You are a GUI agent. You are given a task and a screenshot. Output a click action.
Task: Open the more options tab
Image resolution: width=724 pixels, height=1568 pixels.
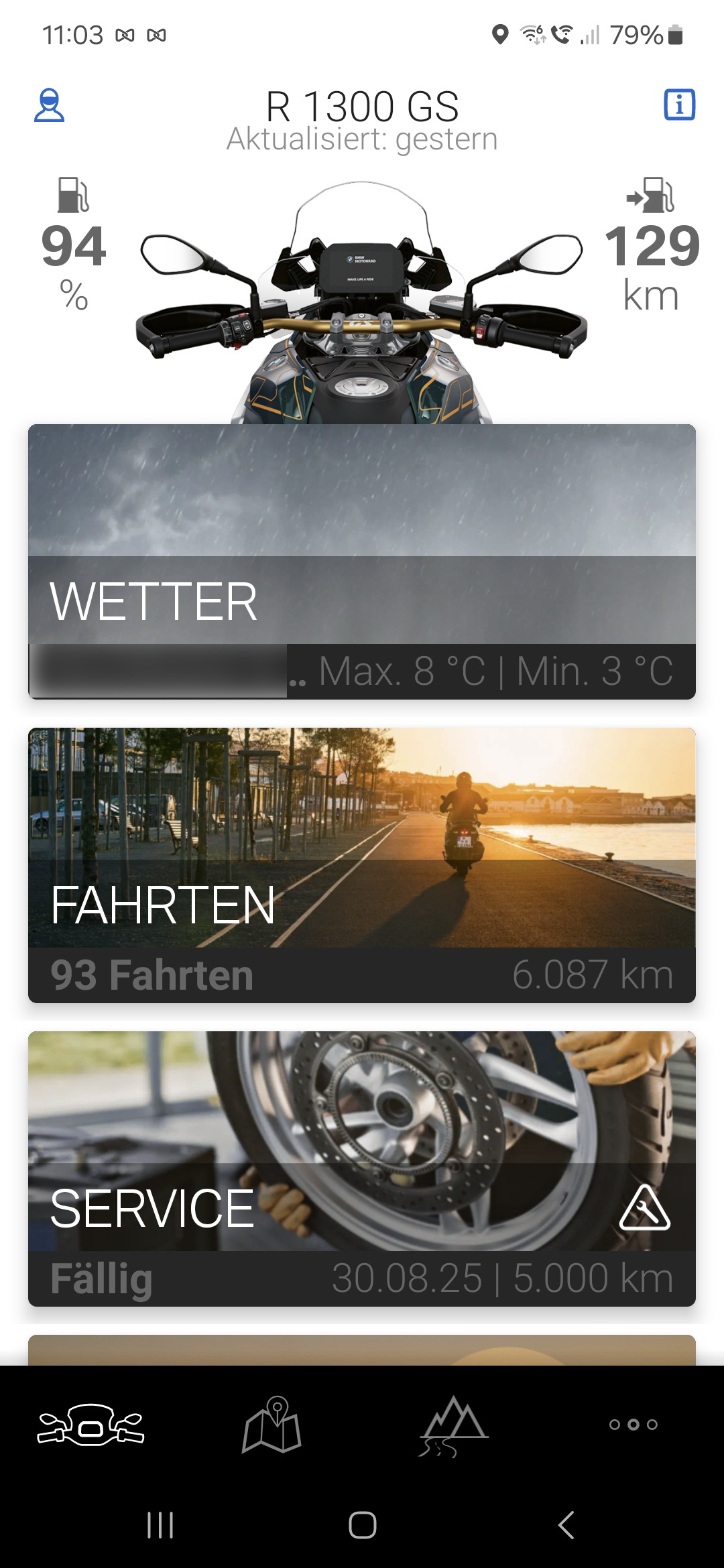click(x=633, y=1425)
